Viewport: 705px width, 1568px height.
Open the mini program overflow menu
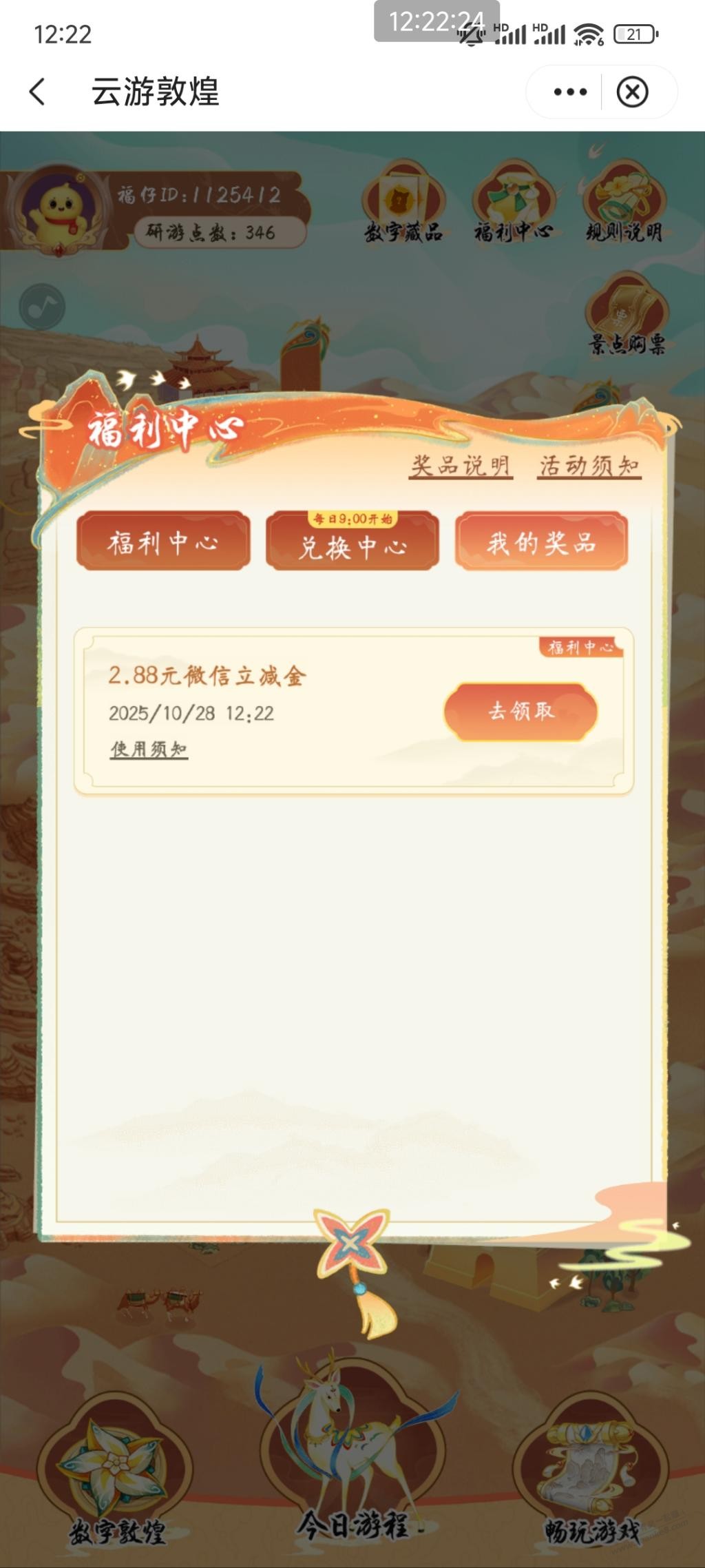click(570, 92)
